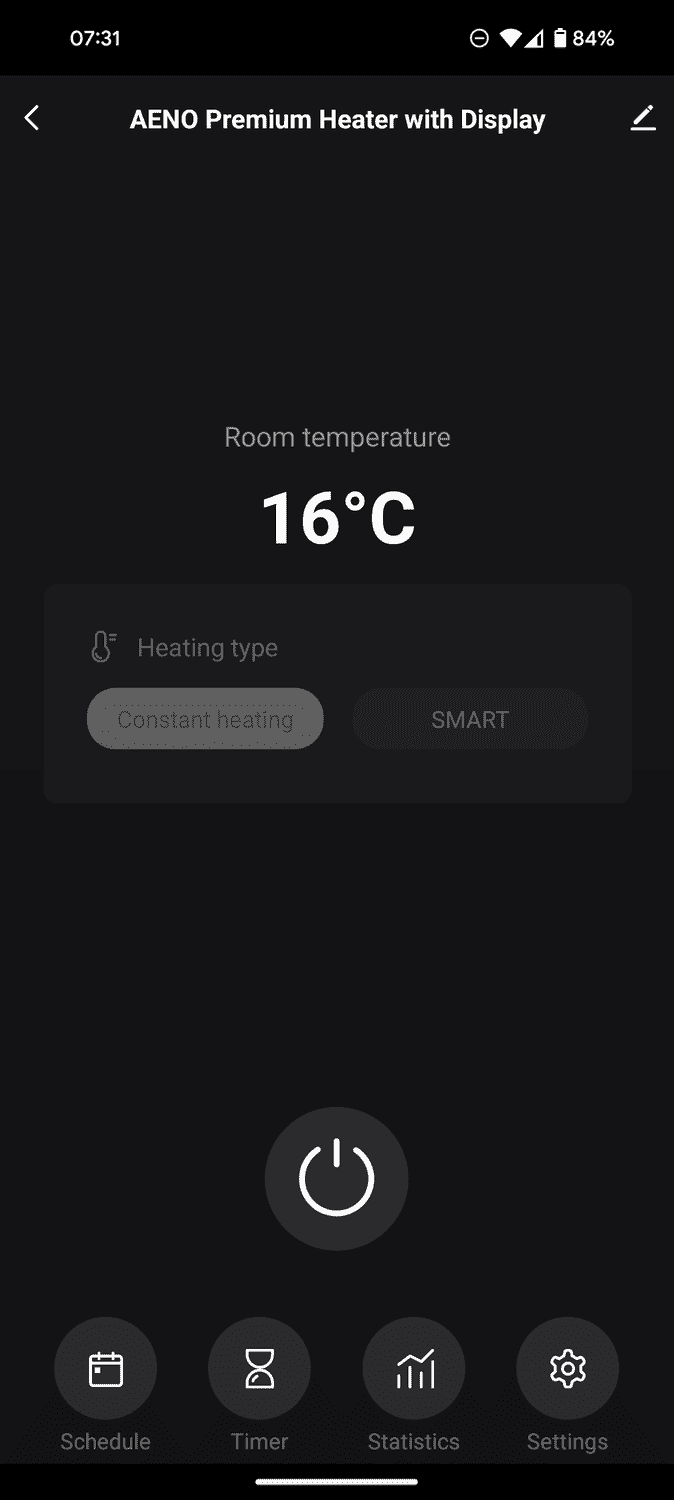Open the Schedule section
The height and width of the screenshot is (1500, 674).
tap(105, 1369)
